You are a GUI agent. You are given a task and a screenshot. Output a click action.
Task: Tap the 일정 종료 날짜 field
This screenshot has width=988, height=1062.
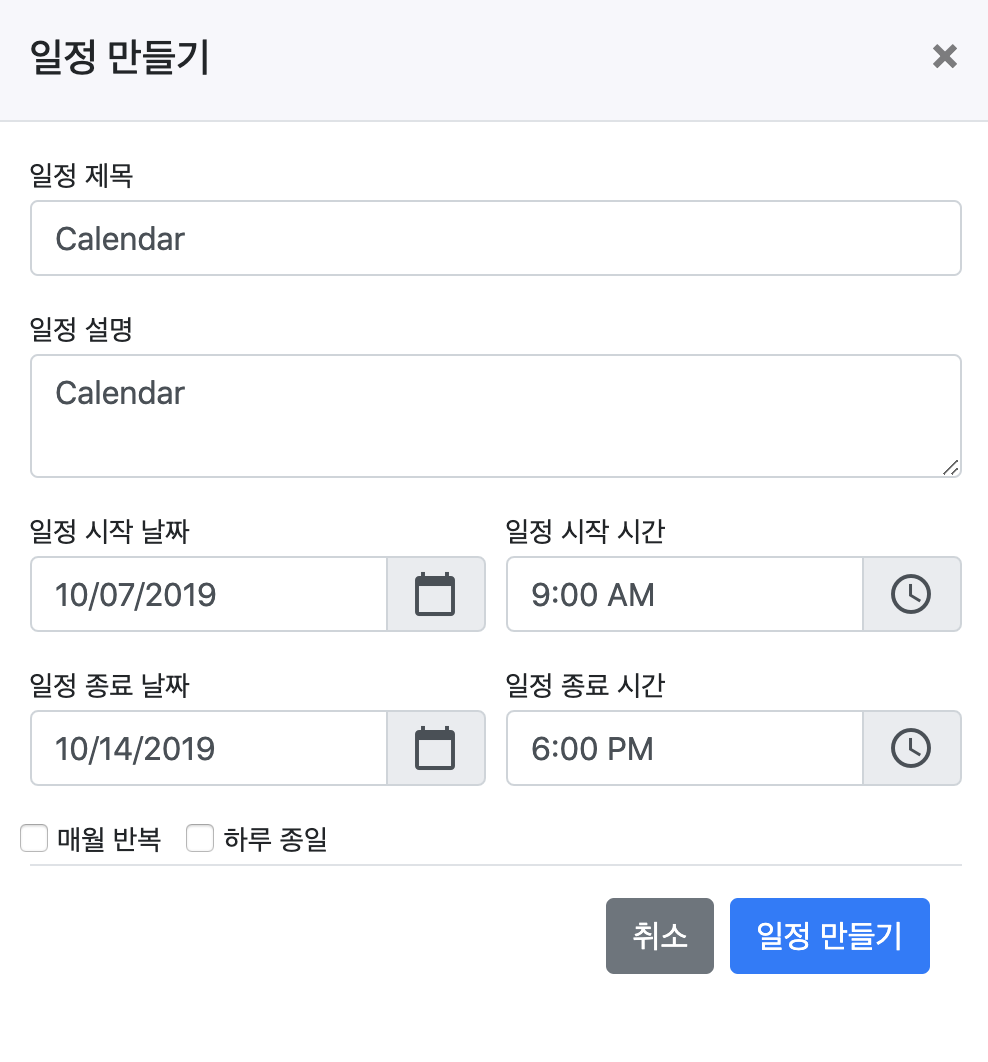(209, 749)
